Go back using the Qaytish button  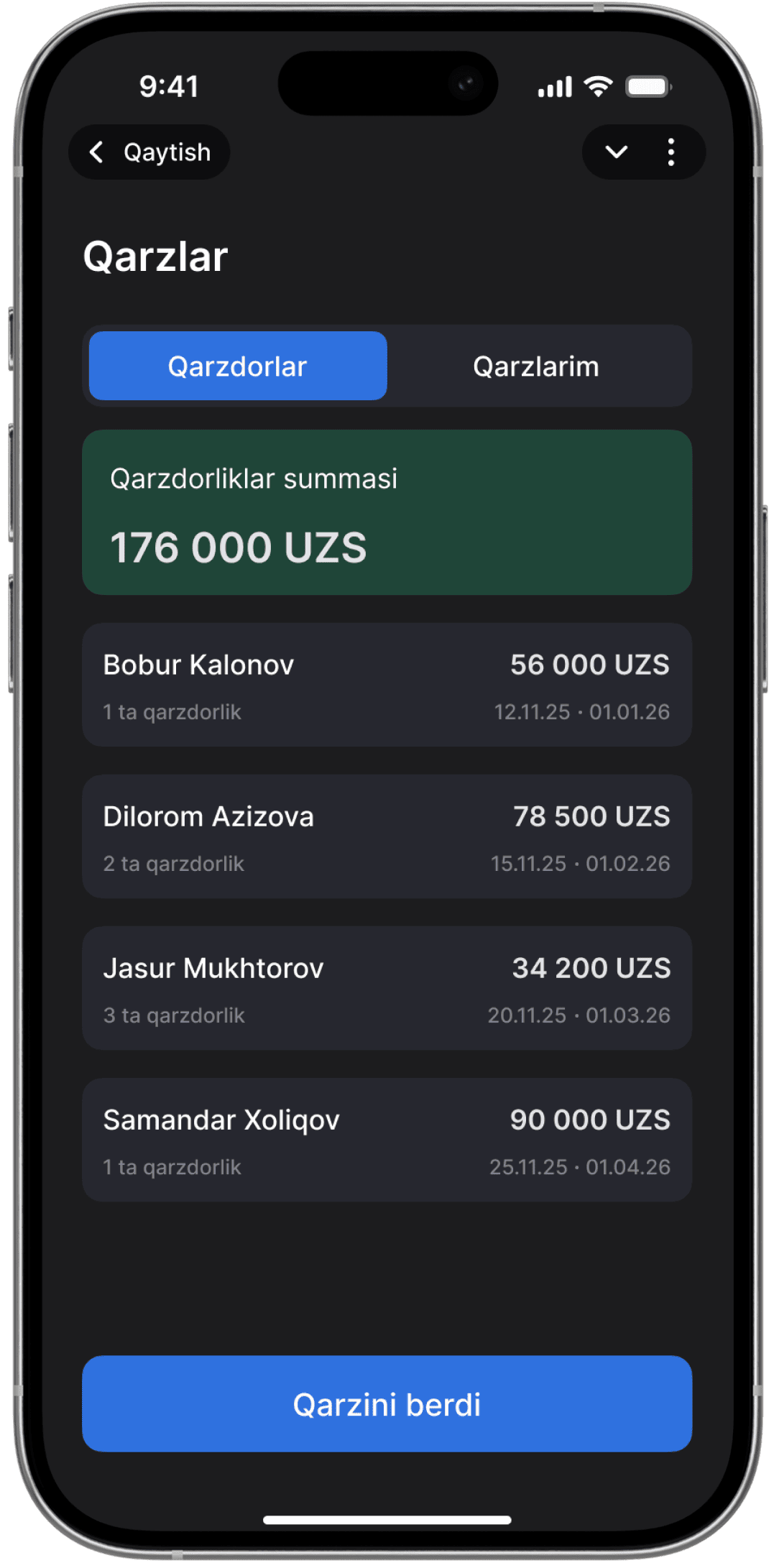tap(149, 152)
